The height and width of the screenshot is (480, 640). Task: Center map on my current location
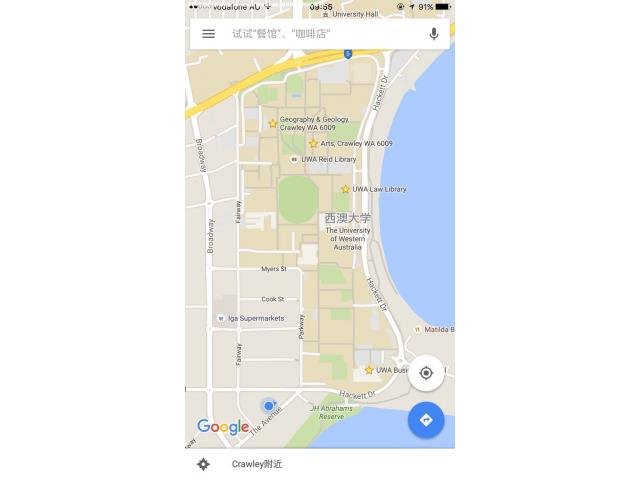[426, 373]
